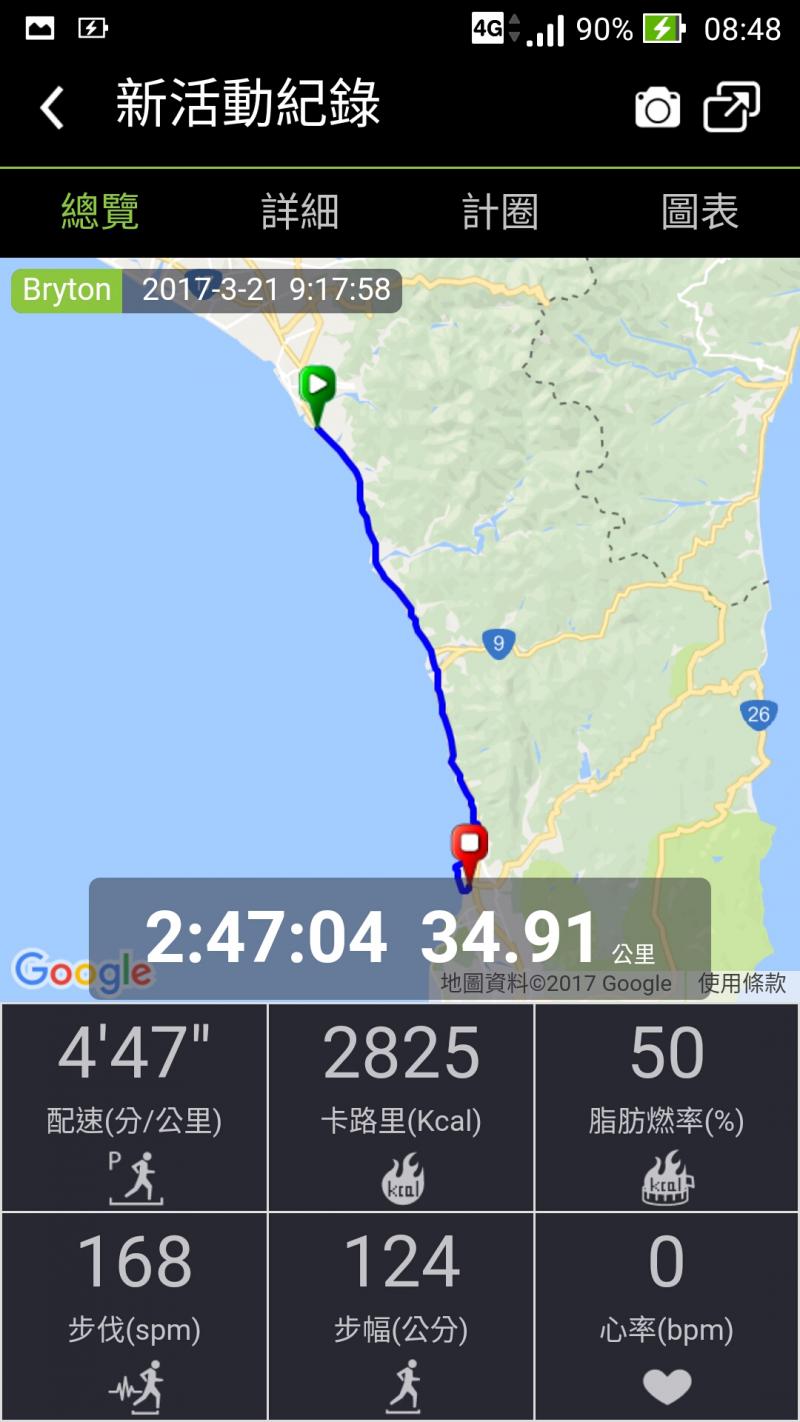Screen dimensions: 800x1422
Task: Switch to the 計圈 tab
Action: 500,213
